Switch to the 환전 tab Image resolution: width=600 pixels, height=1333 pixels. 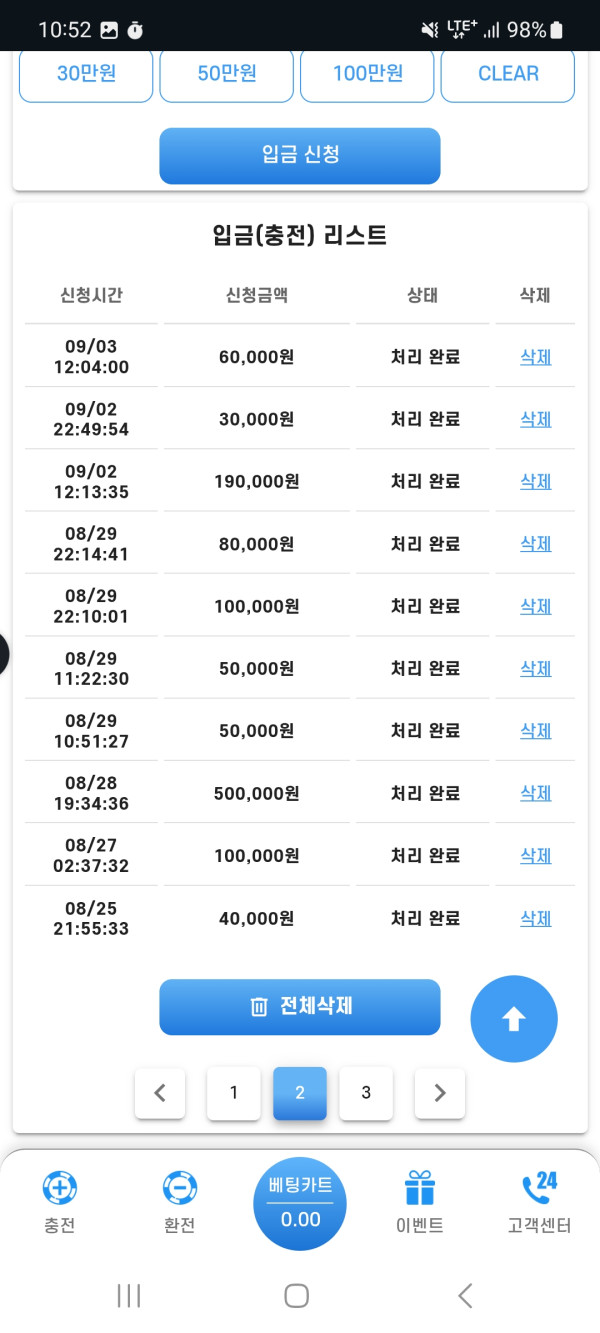point(180,1203)
